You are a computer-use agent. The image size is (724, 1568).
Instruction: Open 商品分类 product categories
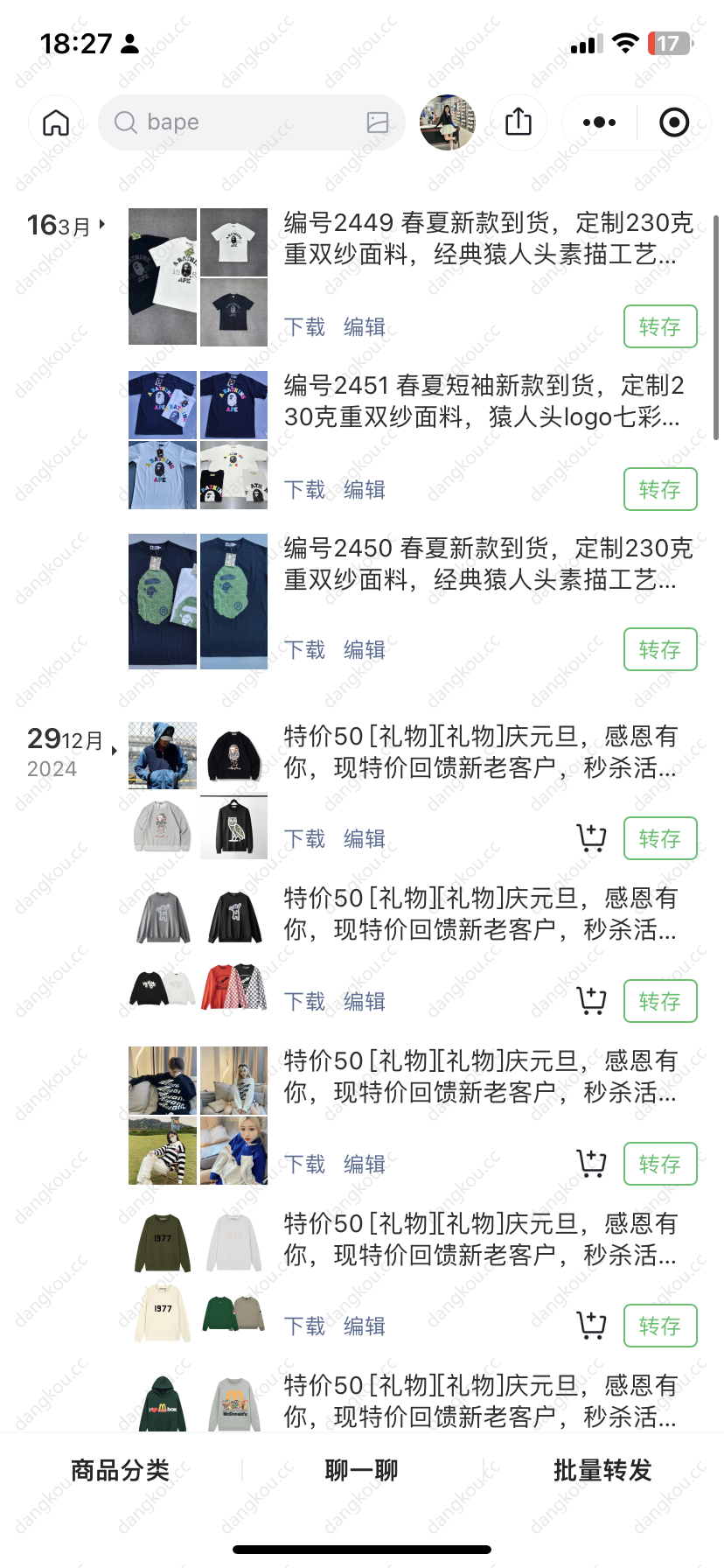click(x=121, y=1470)
